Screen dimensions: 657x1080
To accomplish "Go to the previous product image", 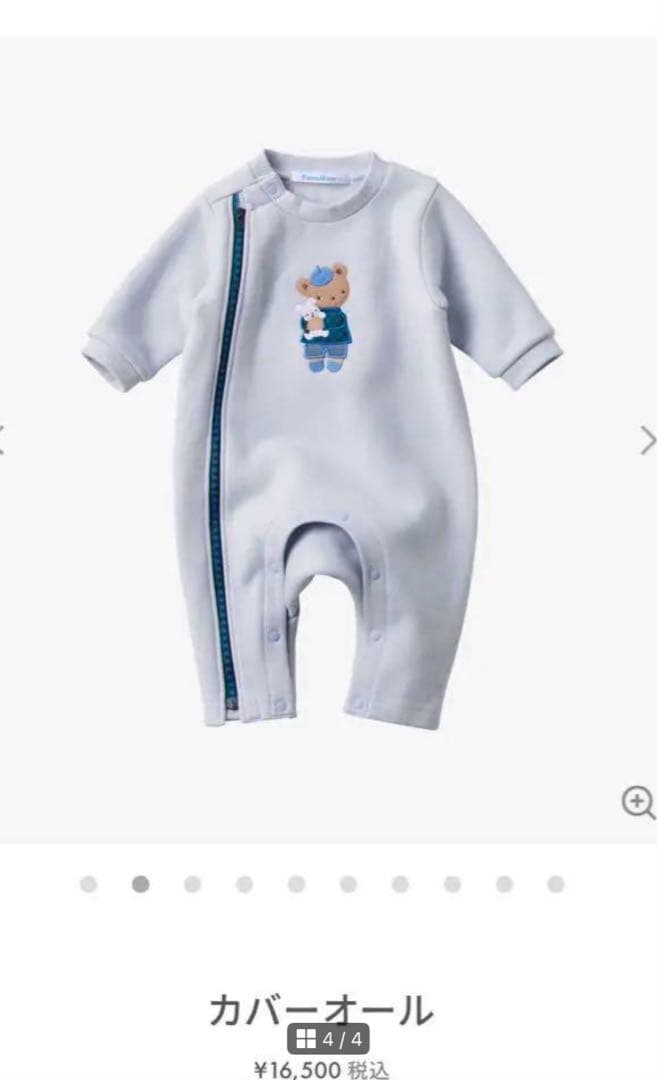I will pyautogui.click(x=4, y=439).
